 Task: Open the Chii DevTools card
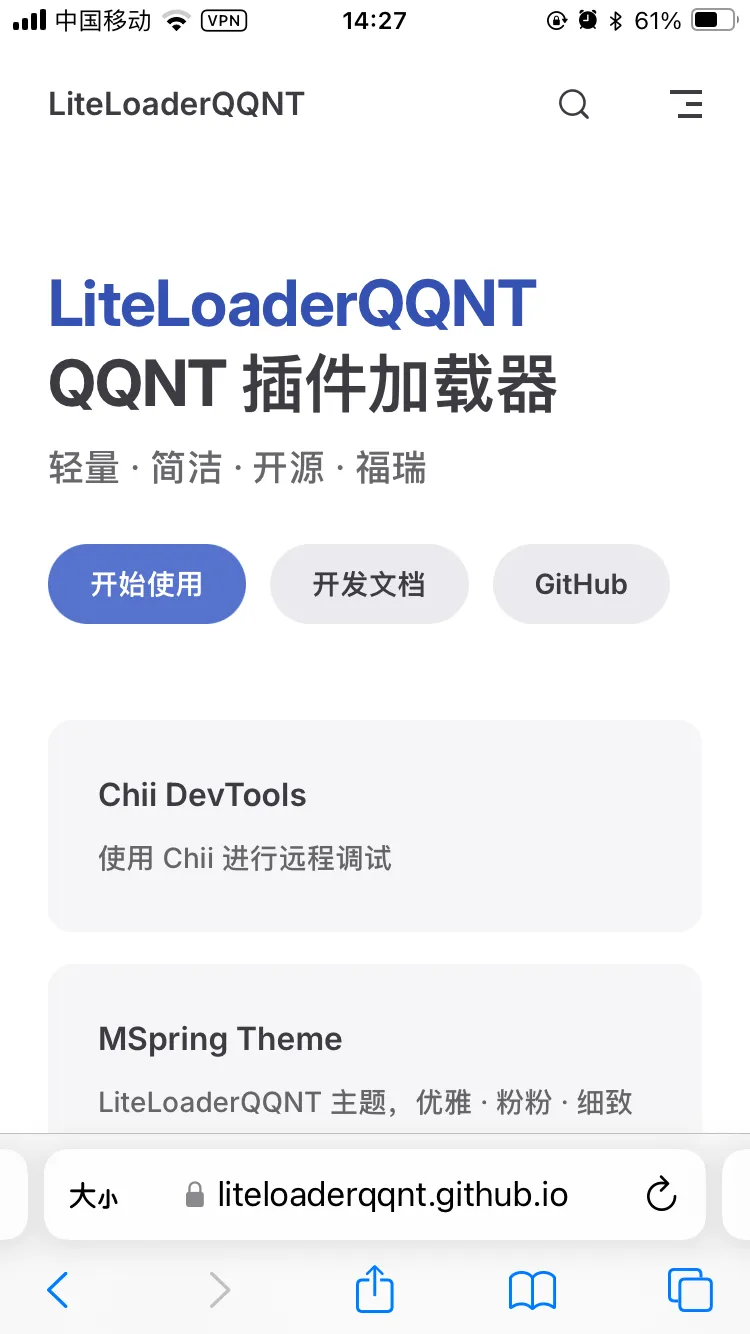[x=375, y=825]
